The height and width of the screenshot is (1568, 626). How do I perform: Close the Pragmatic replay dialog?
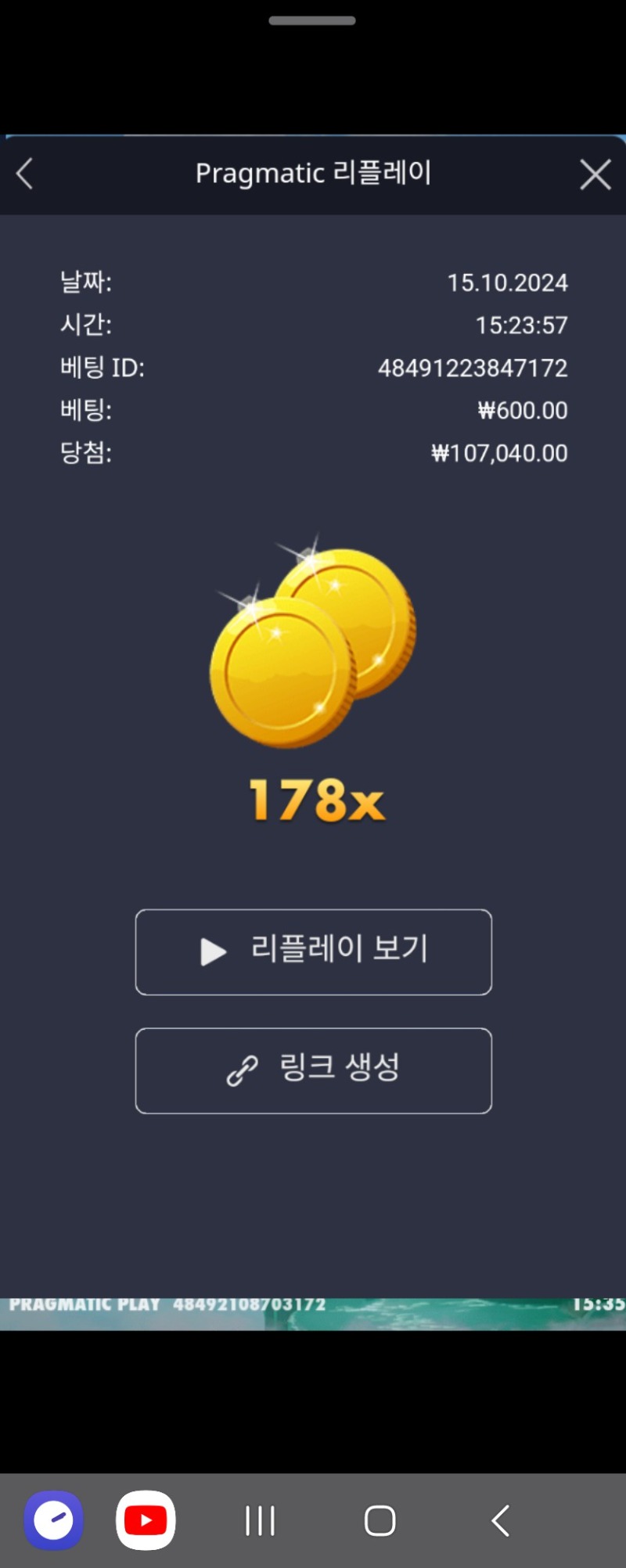[595, 174]
